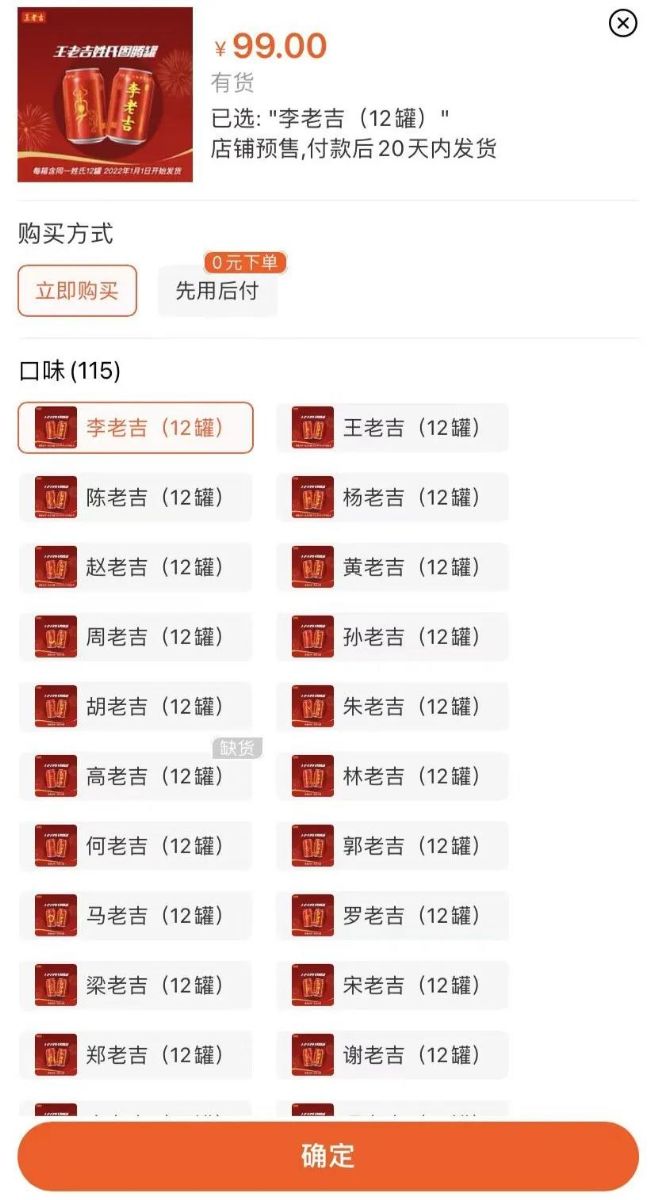Select 周老吉（12罐）flavor
The image size is (650, 1200).
pyautogui.click(x=135, y=637)
